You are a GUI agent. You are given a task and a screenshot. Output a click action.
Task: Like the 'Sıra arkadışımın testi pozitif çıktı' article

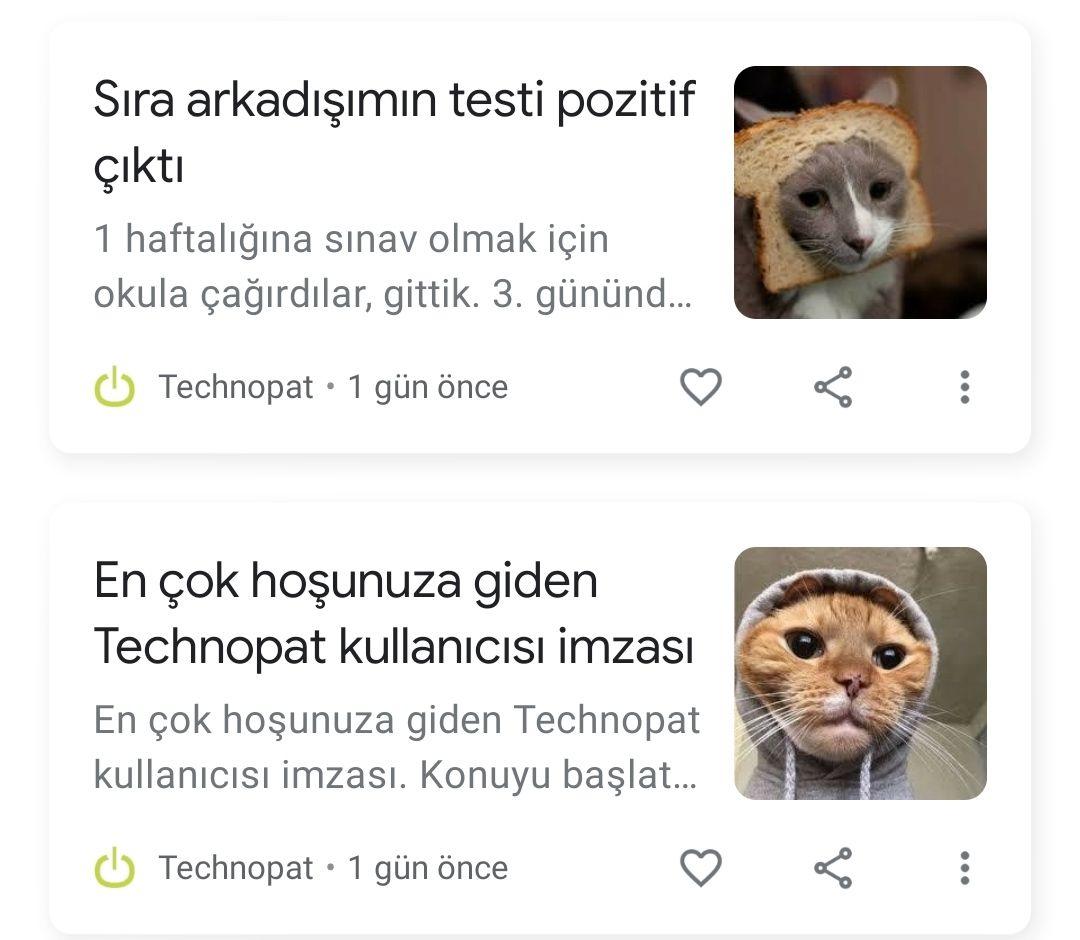[701, 387]
